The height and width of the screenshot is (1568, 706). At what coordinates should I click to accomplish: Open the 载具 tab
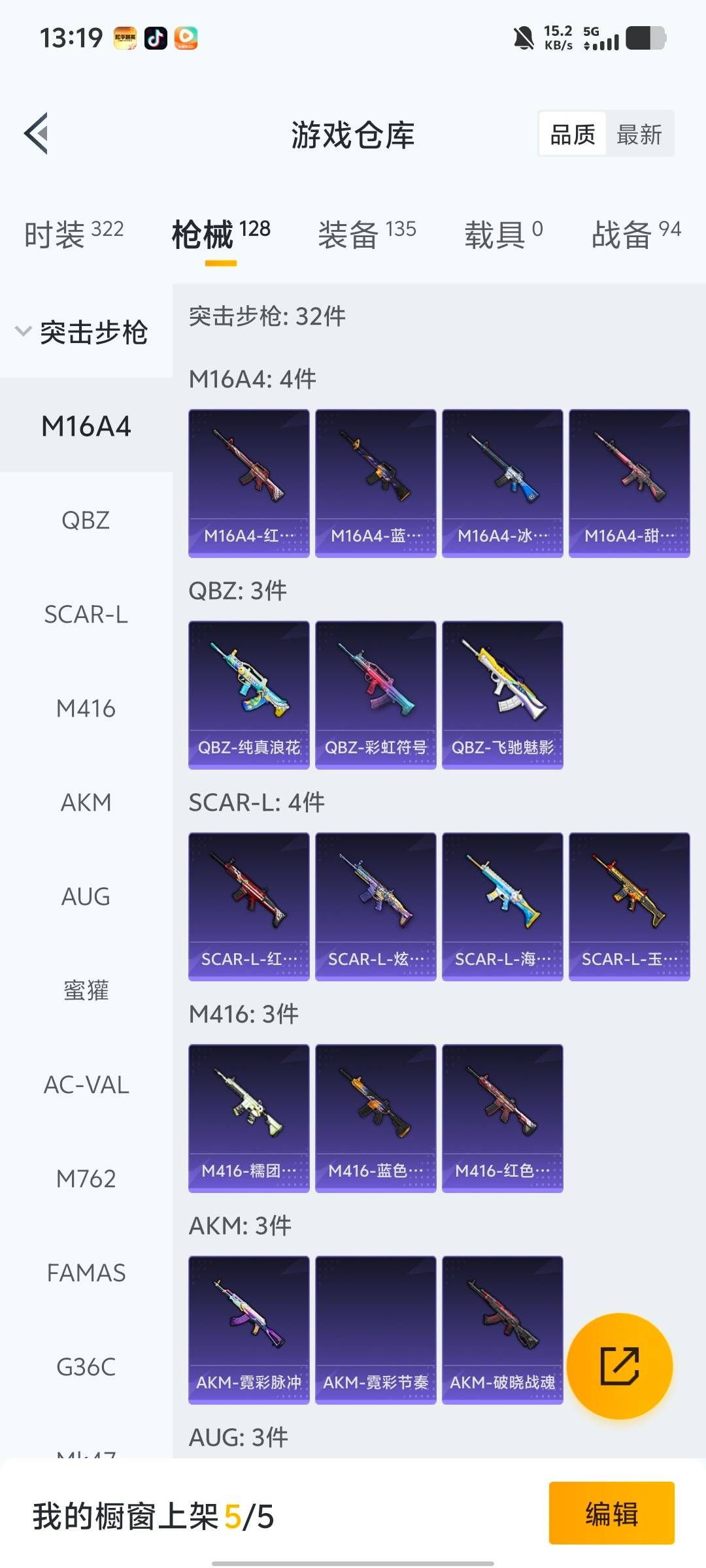click(503, 234)
